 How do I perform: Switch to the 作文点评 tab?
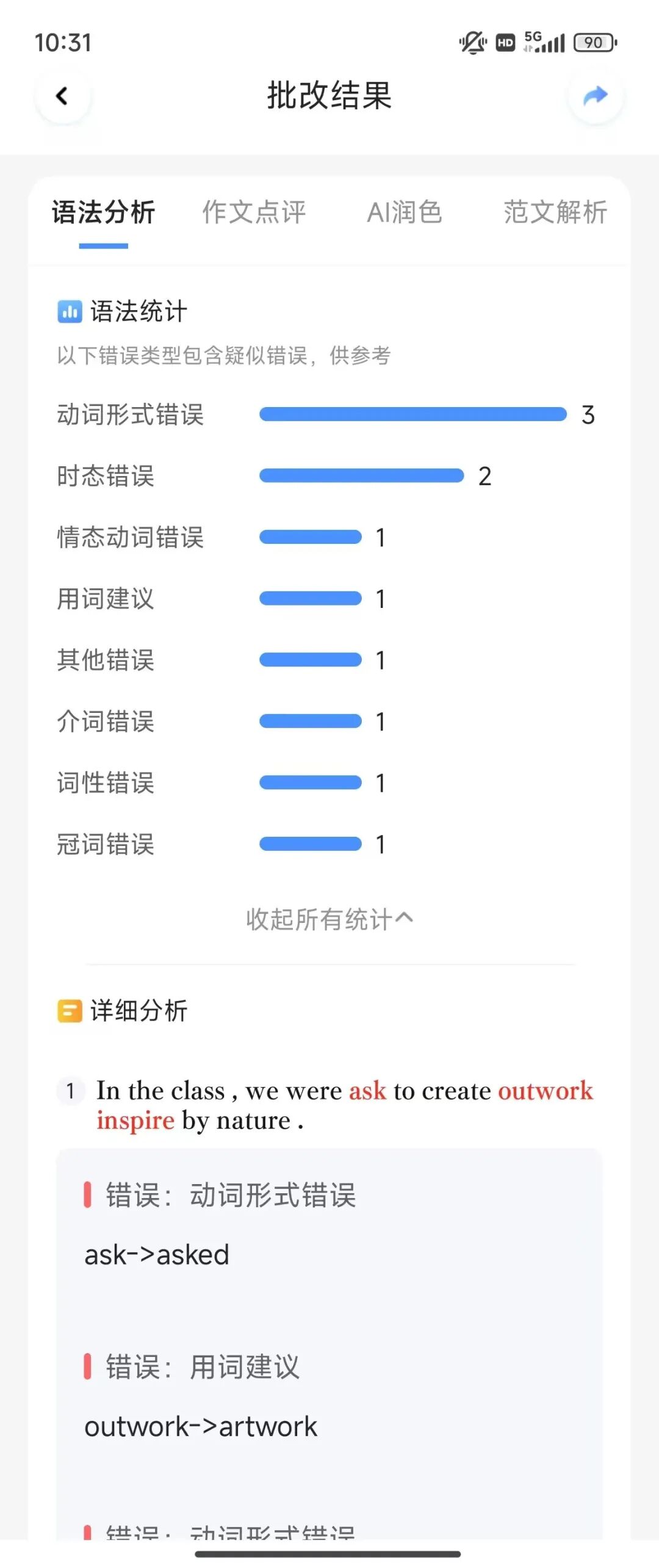point(254,213)
